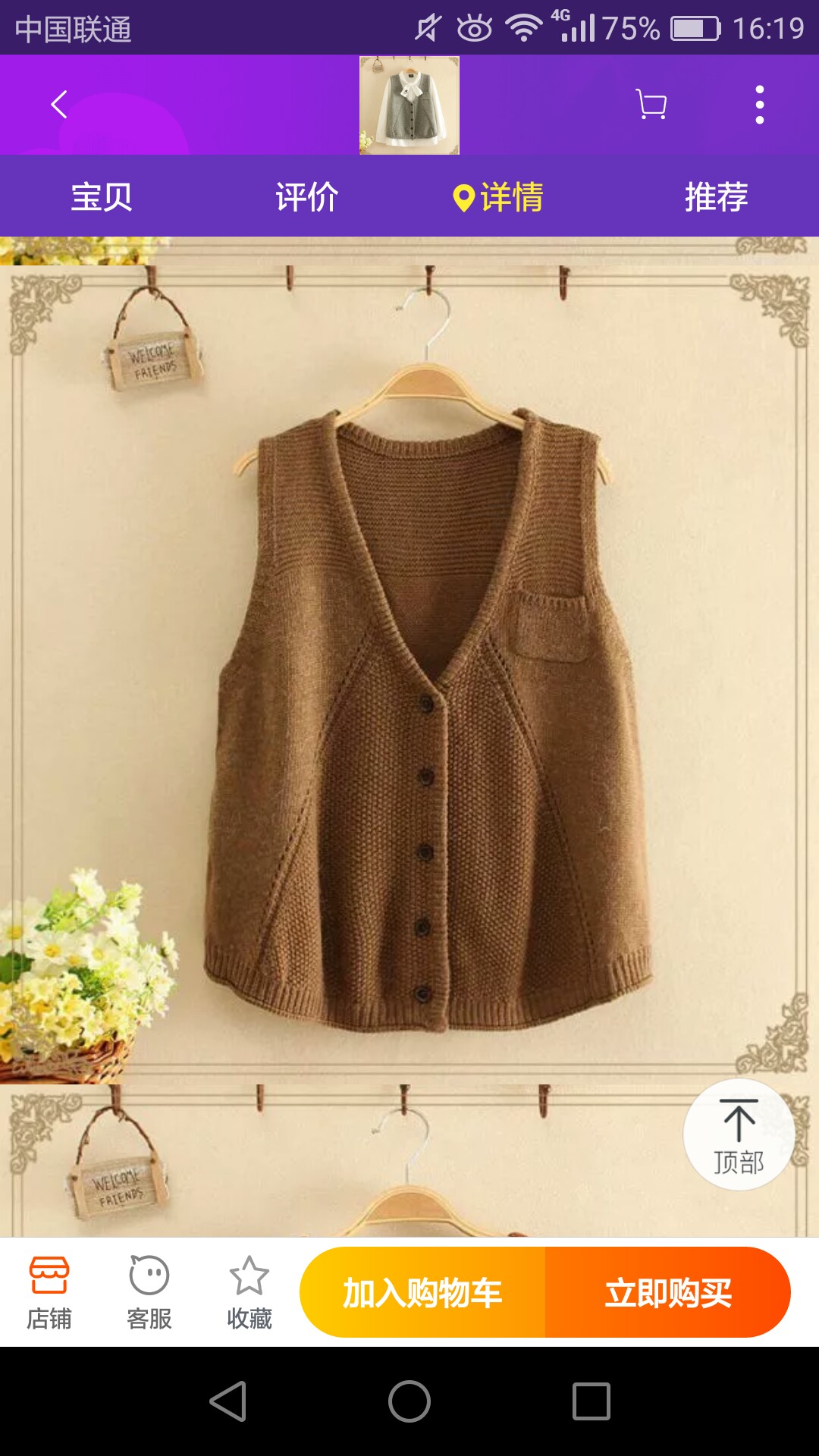Open recent apps from the navigation bar
Image resolution: width=819 pixels, height=1456 pixels.
click(x=591, y=1401)
